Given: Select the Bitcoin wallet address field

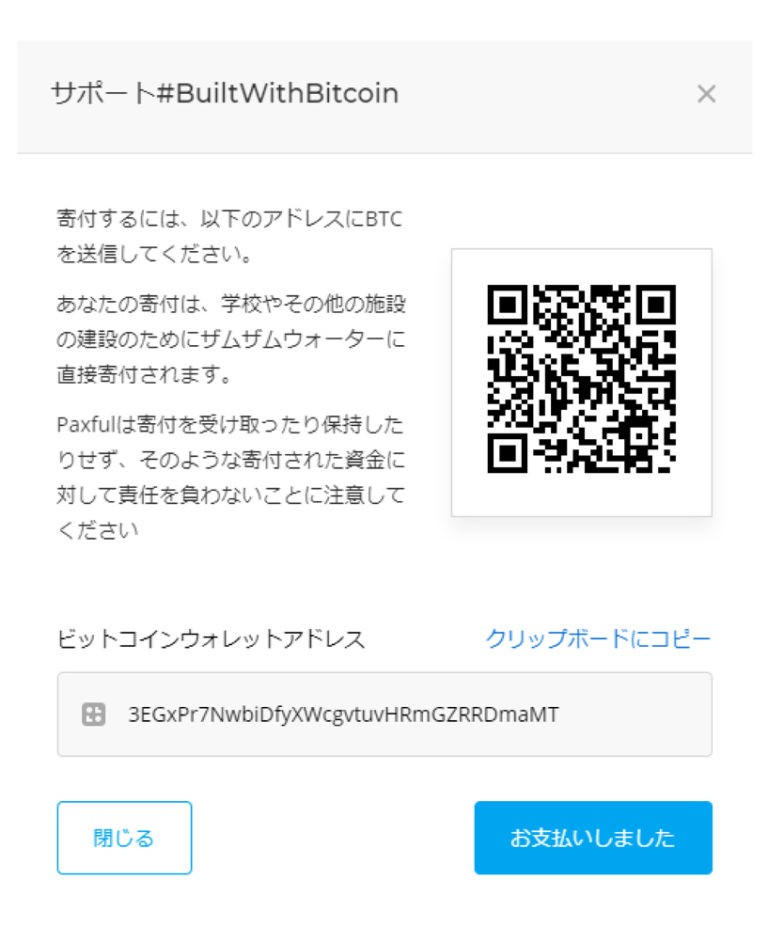Looking at the screenshot, I should coord(384,714).
